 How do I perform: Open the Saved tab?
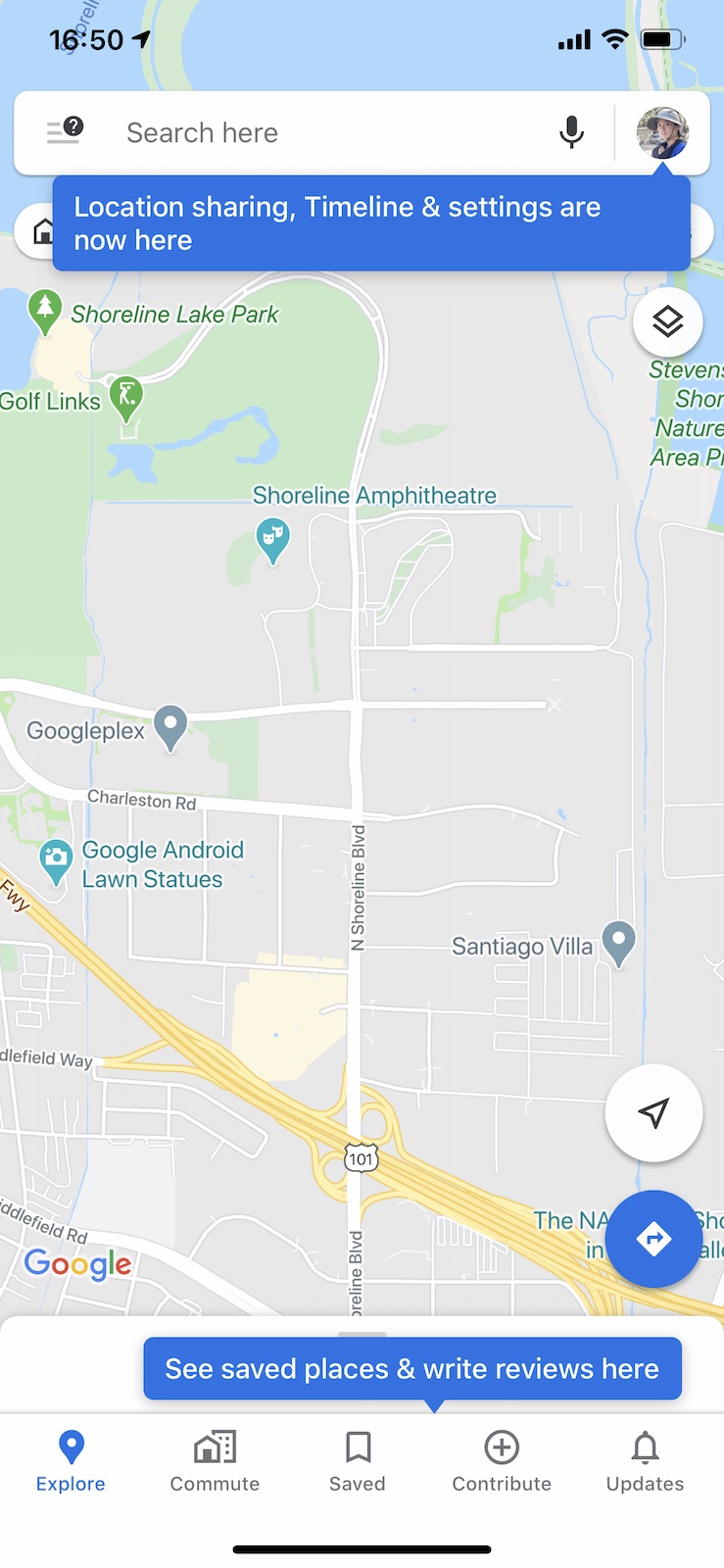358,1461
